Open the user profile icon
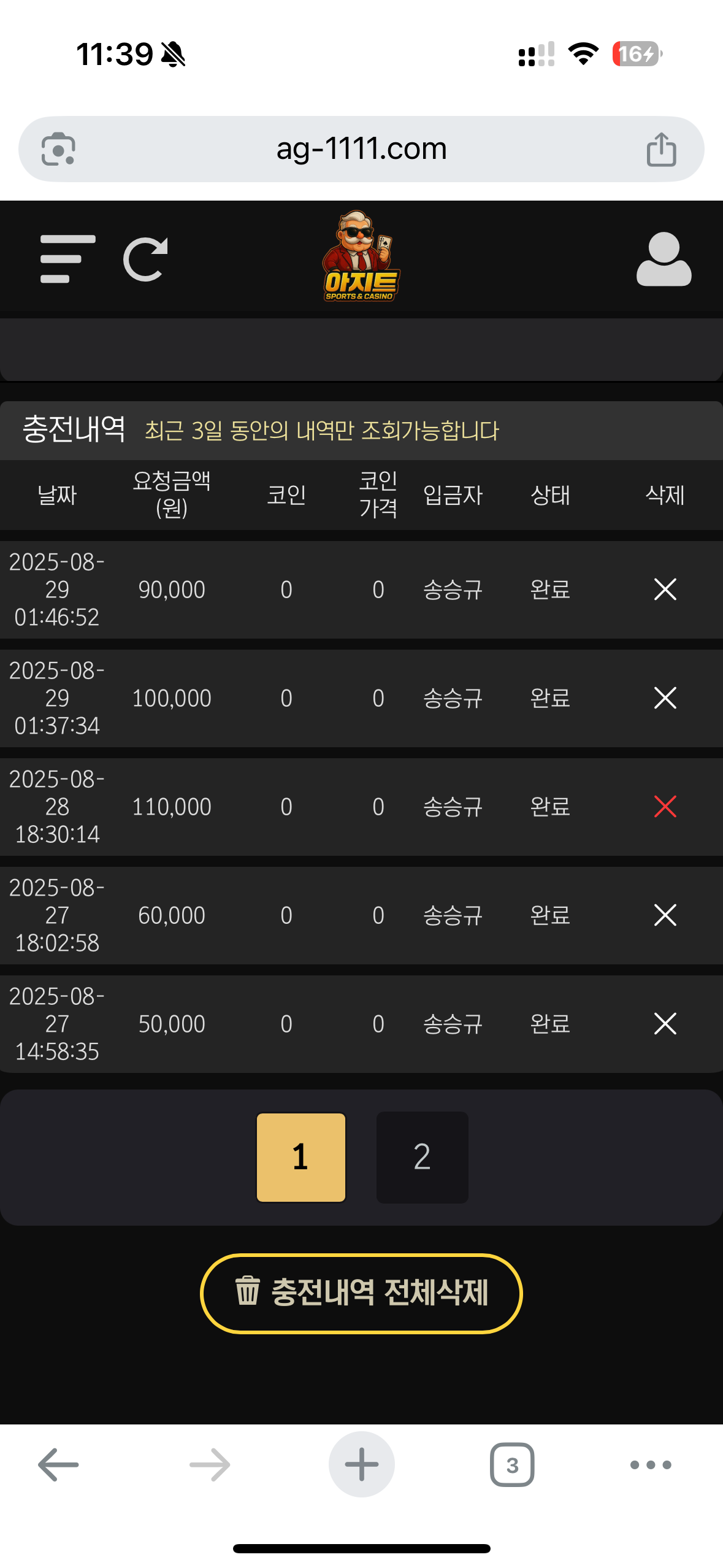 664,259
